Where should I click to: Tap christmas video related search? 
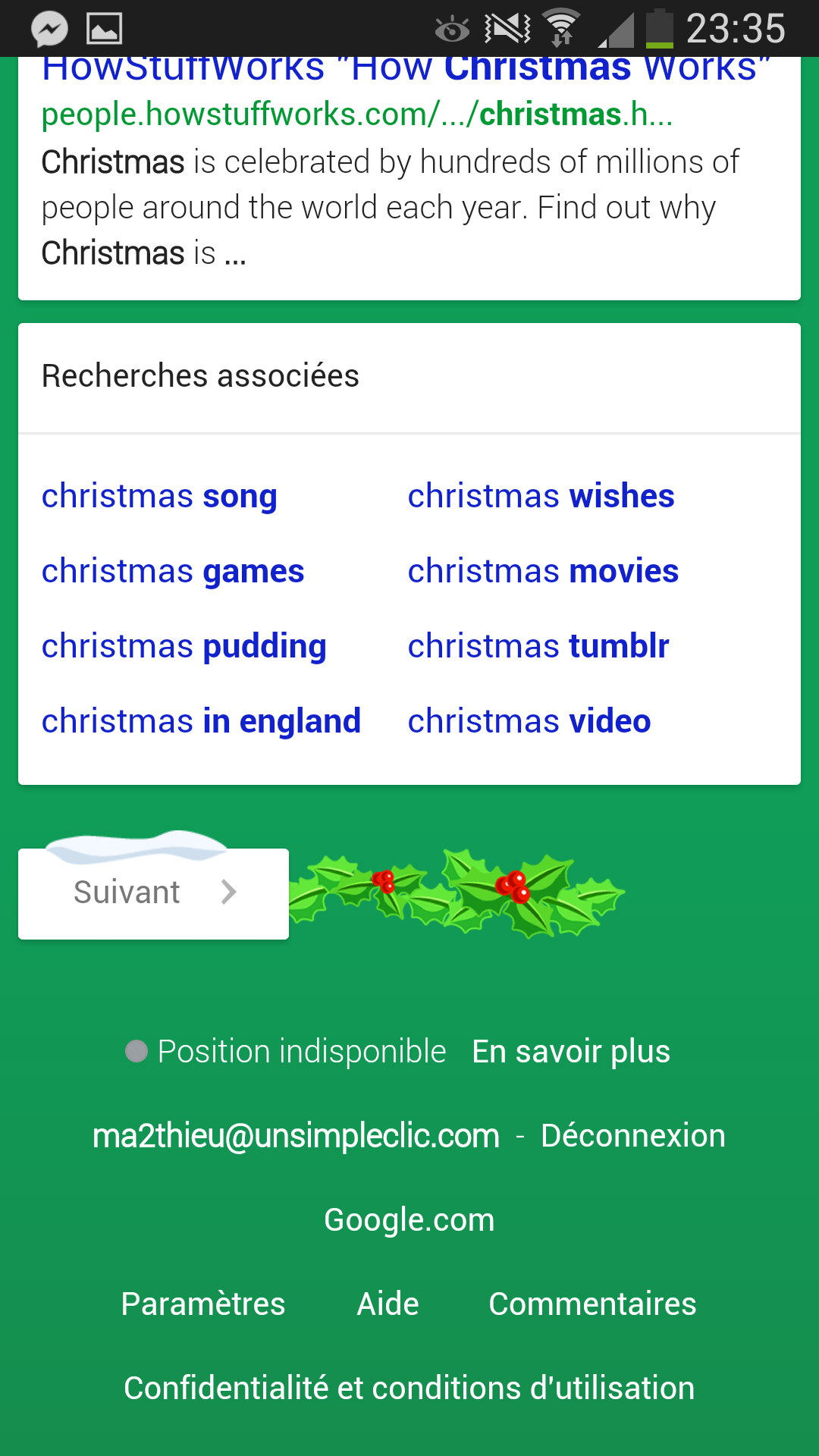(x=529, y=721)
